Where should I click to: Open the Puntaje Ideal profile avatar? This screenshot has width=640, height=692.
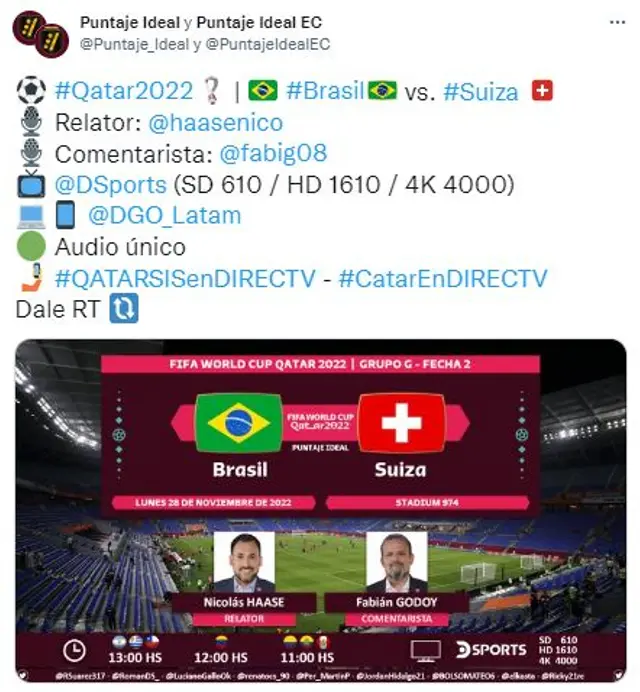pyautogui.click(x=26, y=30)
